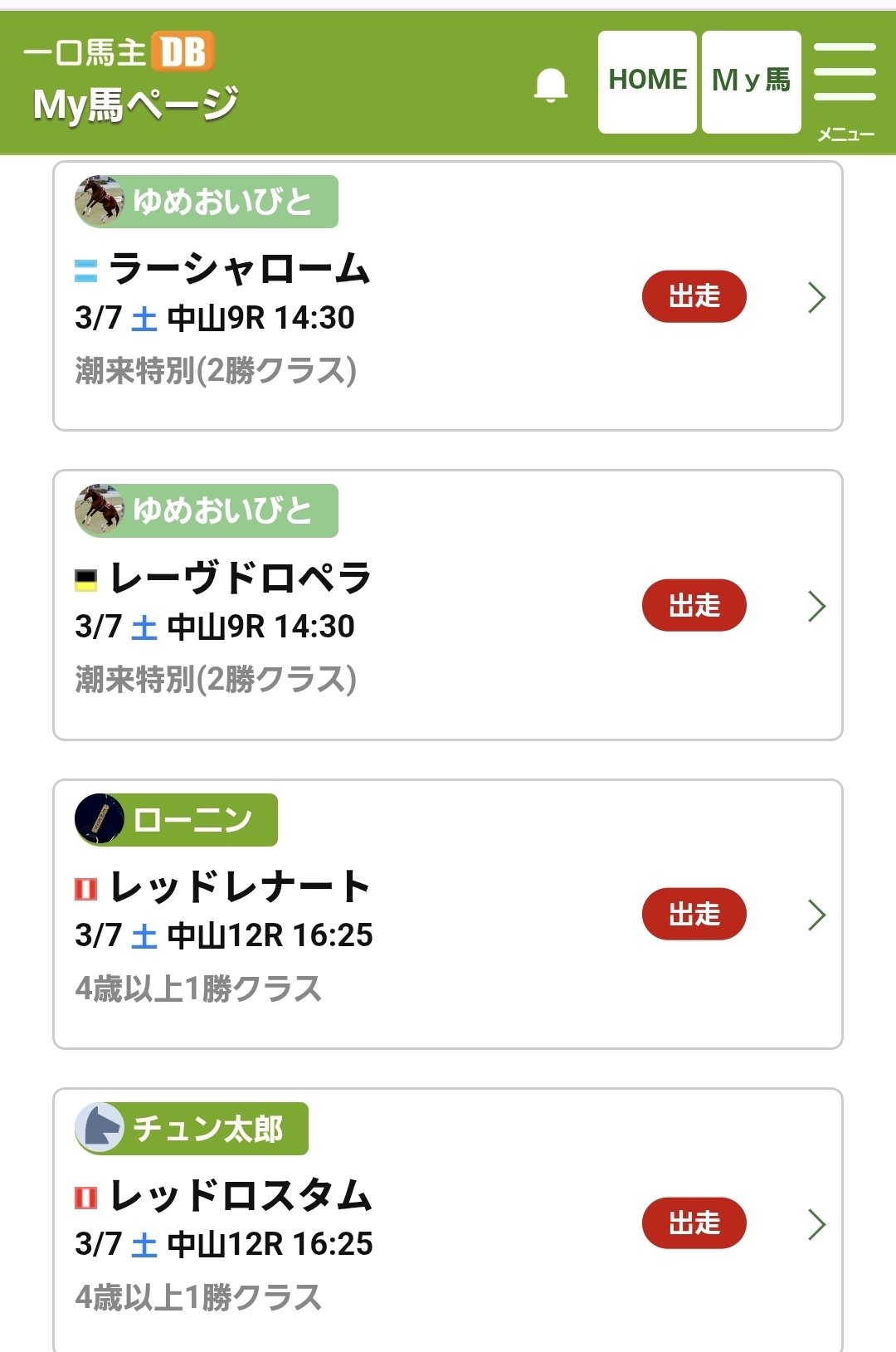Viewport: 896px width, 1352px height.
Task: Go to the HOME page
Action: [647, 81]
